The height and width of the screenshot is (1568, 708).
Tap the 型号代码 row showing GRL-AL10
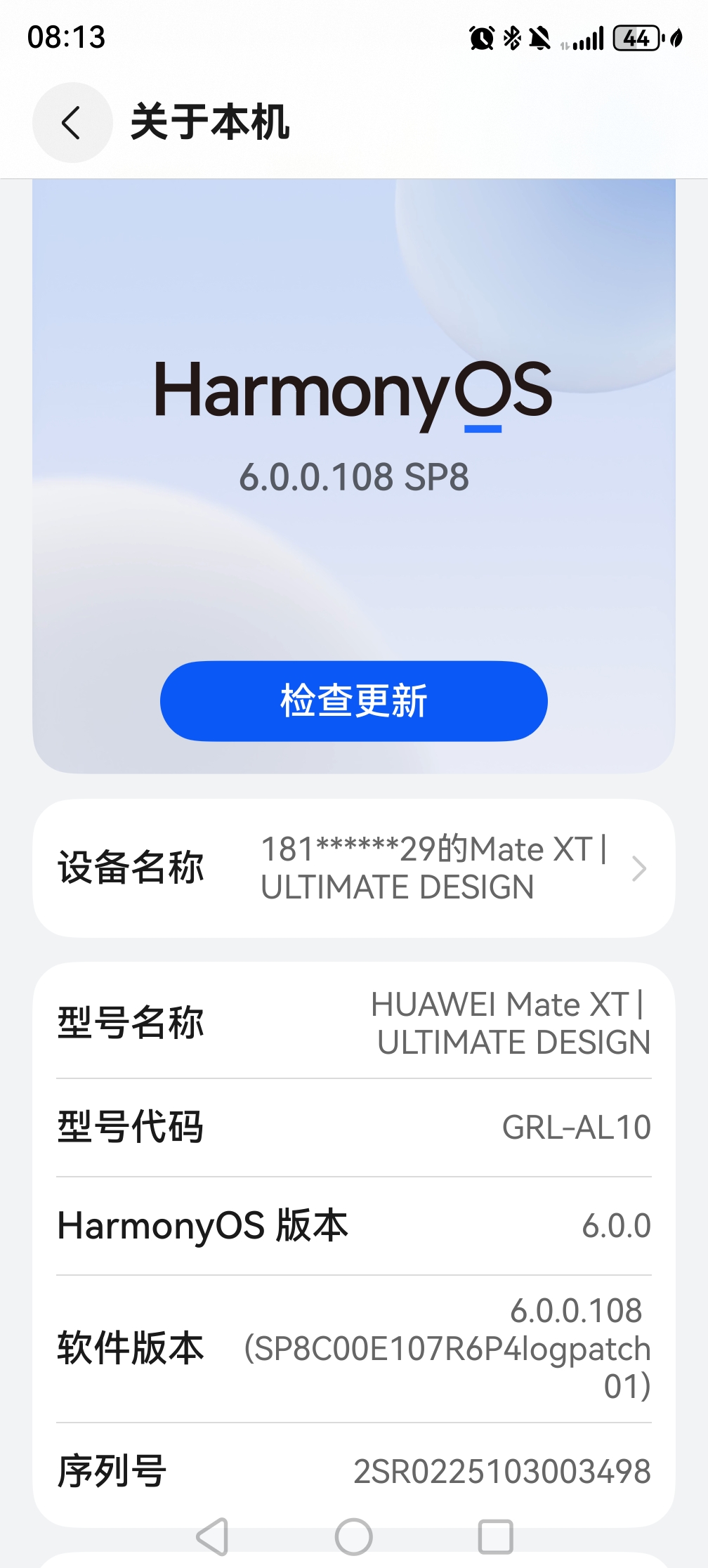tap(354, 1125)
